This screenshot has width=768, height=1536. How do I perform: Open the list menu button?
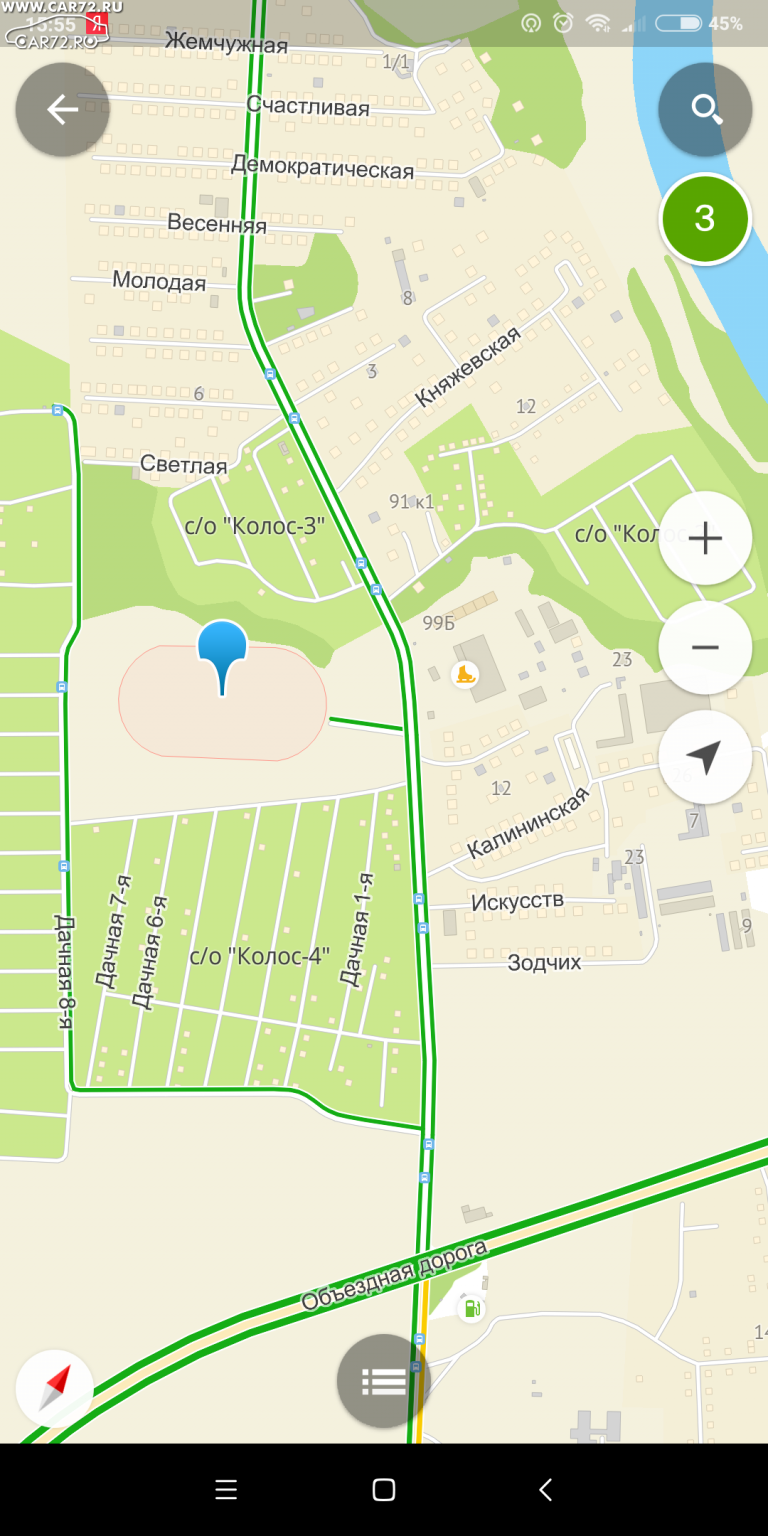coord(384,1381)
